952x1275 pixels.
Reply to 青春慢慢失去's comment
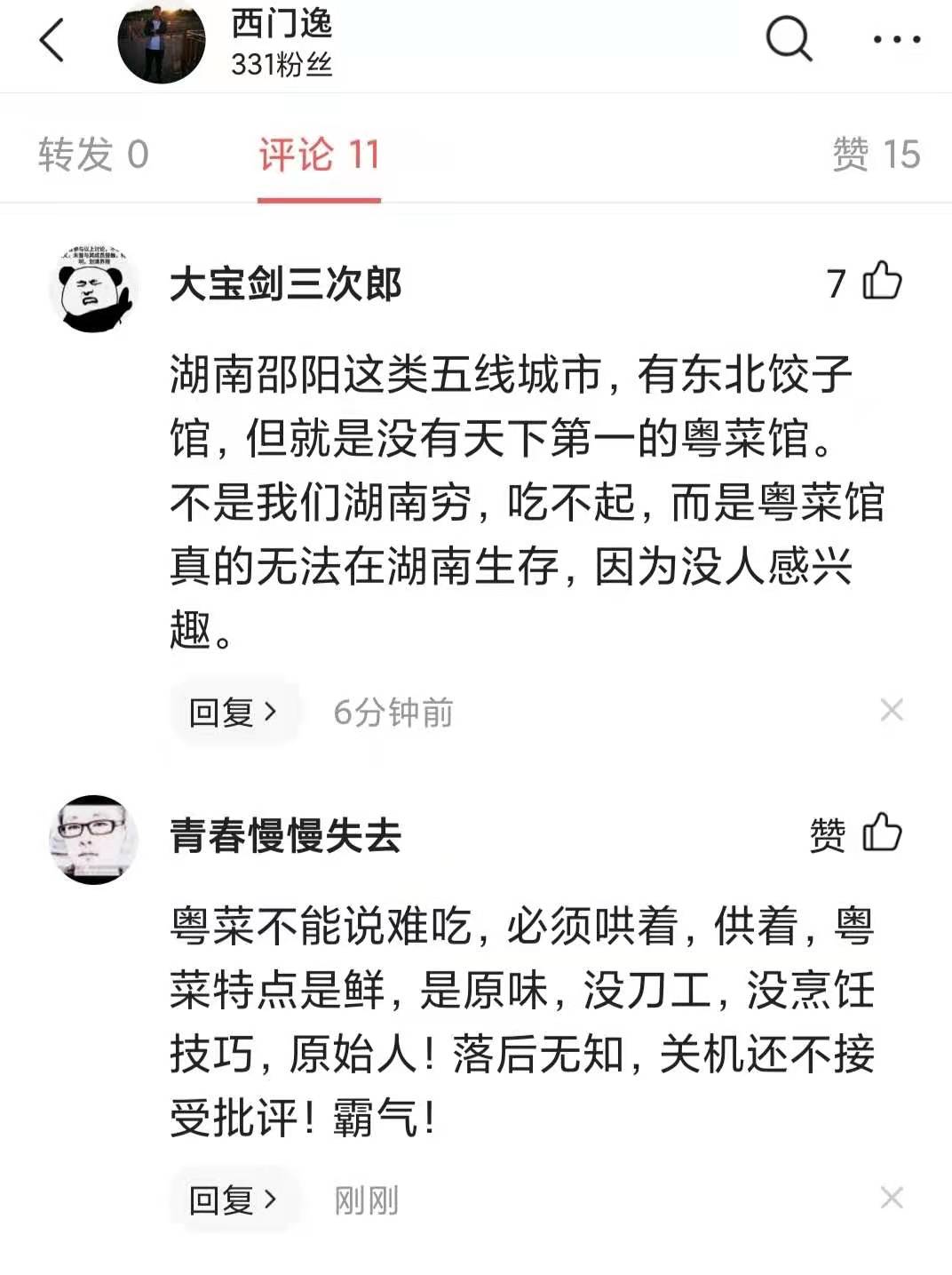point(233,1199)
